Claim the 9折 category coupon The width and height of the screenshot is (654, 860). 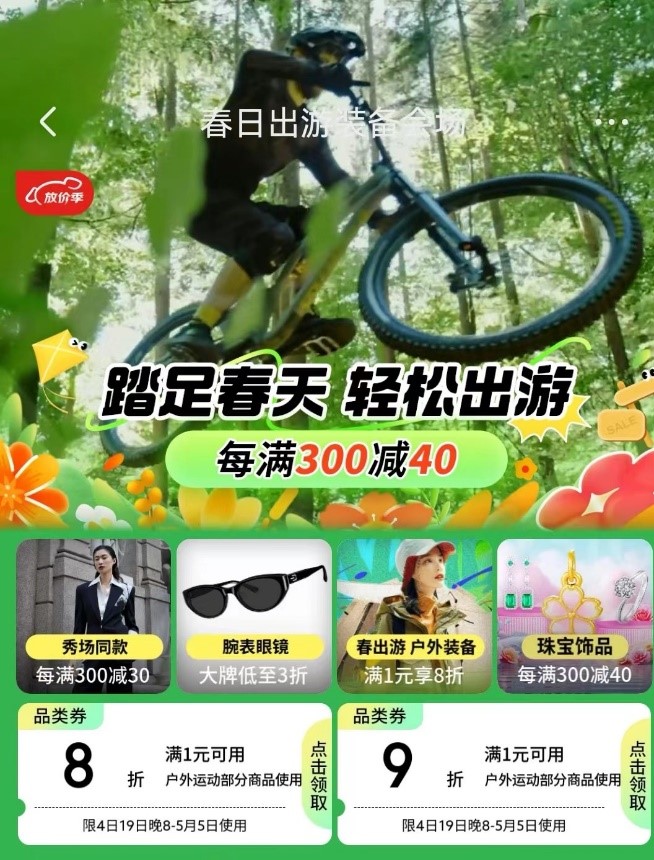(x=637, y=775)
